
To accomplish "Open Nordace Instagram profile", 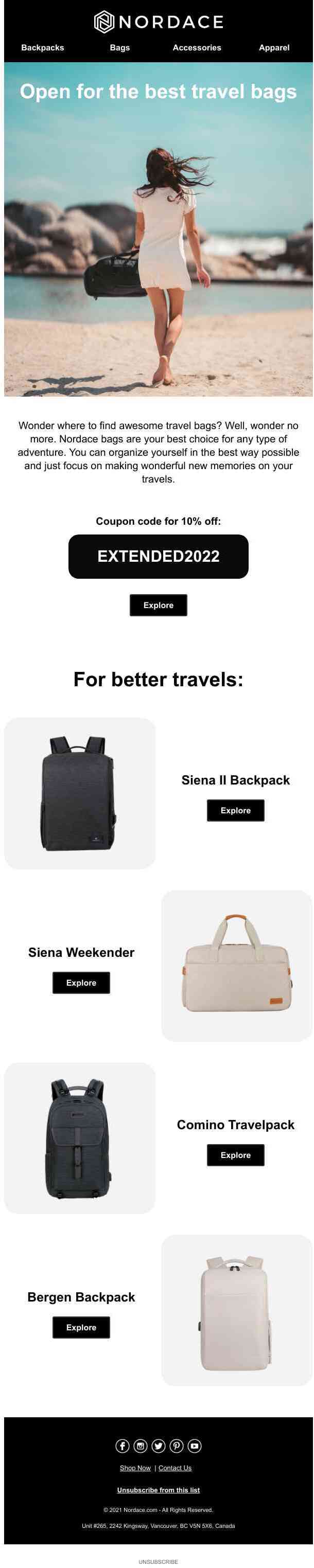I will click(x=141, y=1445).
